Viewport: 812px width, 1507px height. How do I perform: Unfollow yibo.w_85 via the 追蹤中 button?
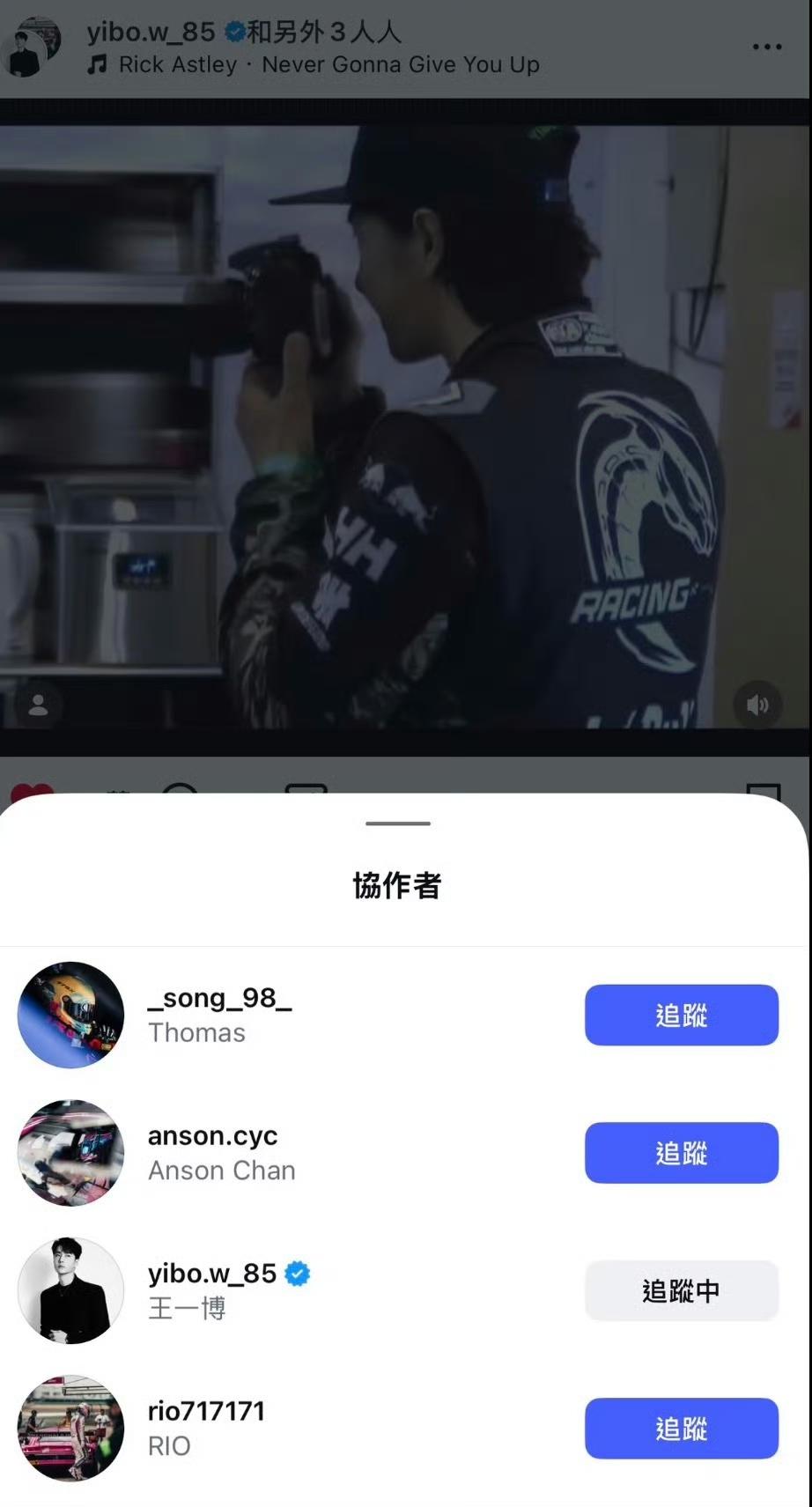(681, 1290)
